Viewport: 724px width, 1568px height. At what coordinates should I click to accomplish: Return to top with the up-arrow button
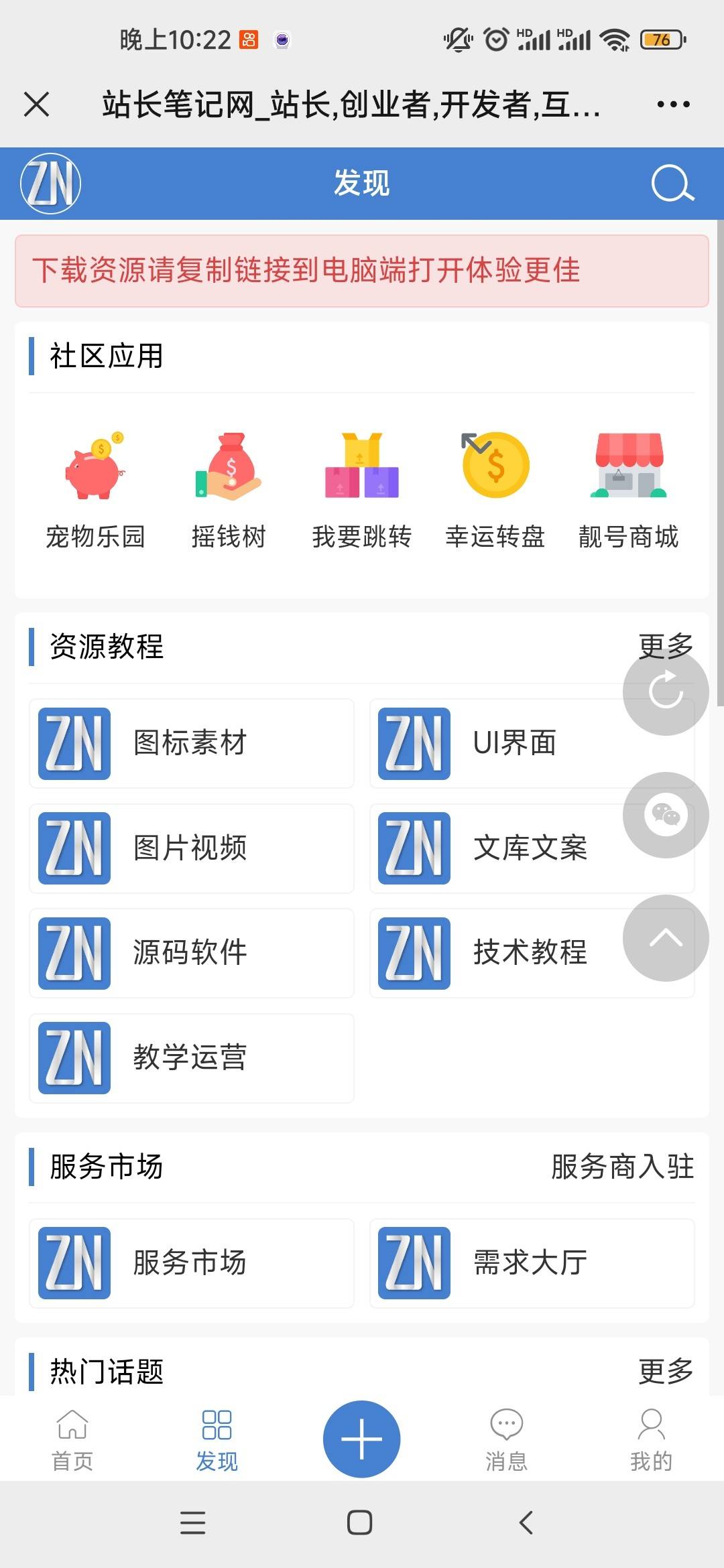[666, 938]
